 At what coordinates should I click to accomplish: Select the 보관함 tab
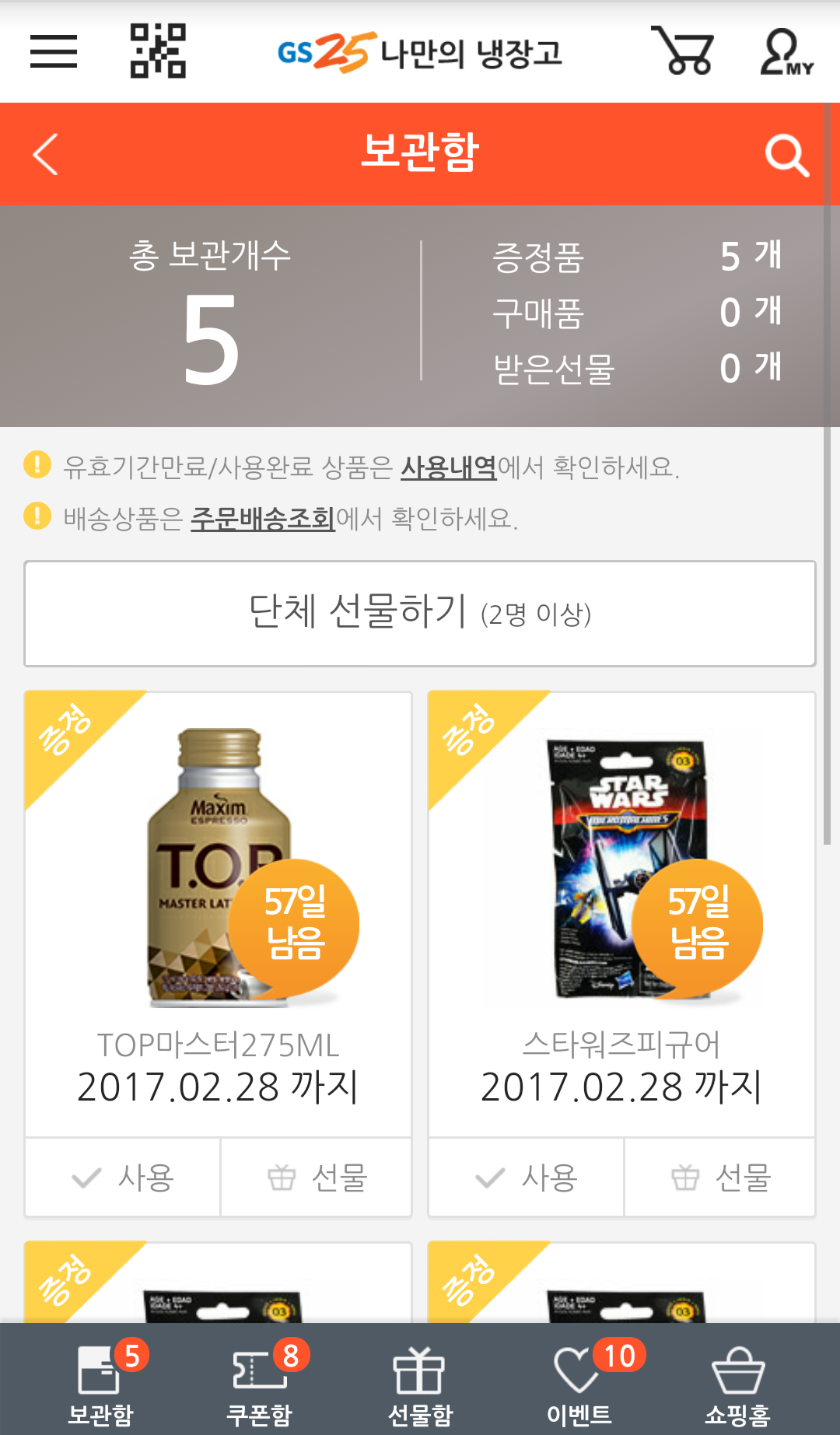coord(101,1382)
